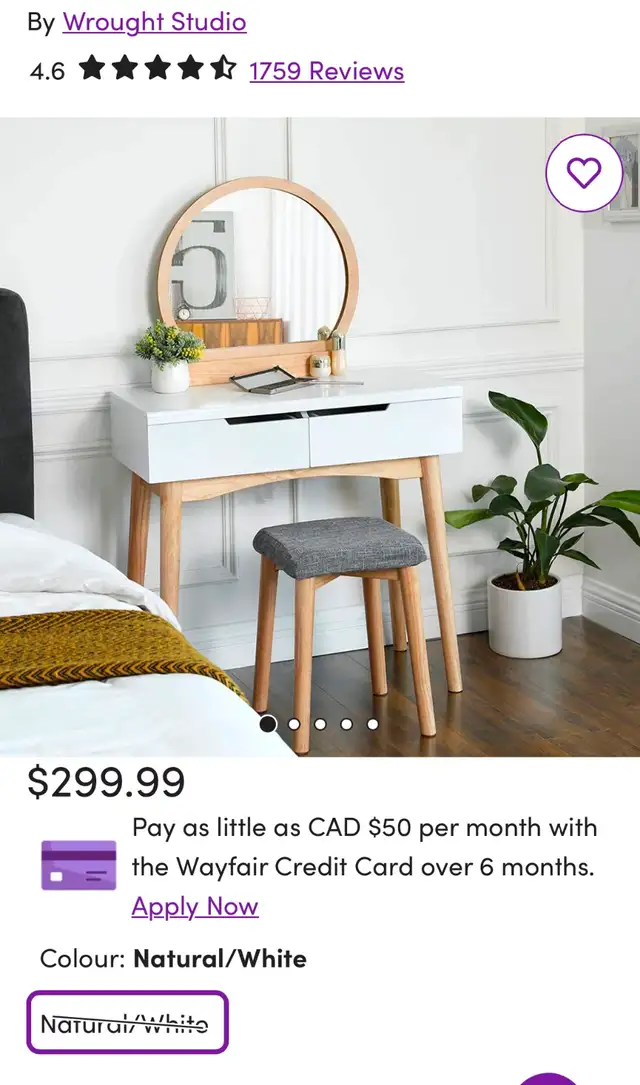
Task: Open the vanity product photo
Action: point(320,437)
